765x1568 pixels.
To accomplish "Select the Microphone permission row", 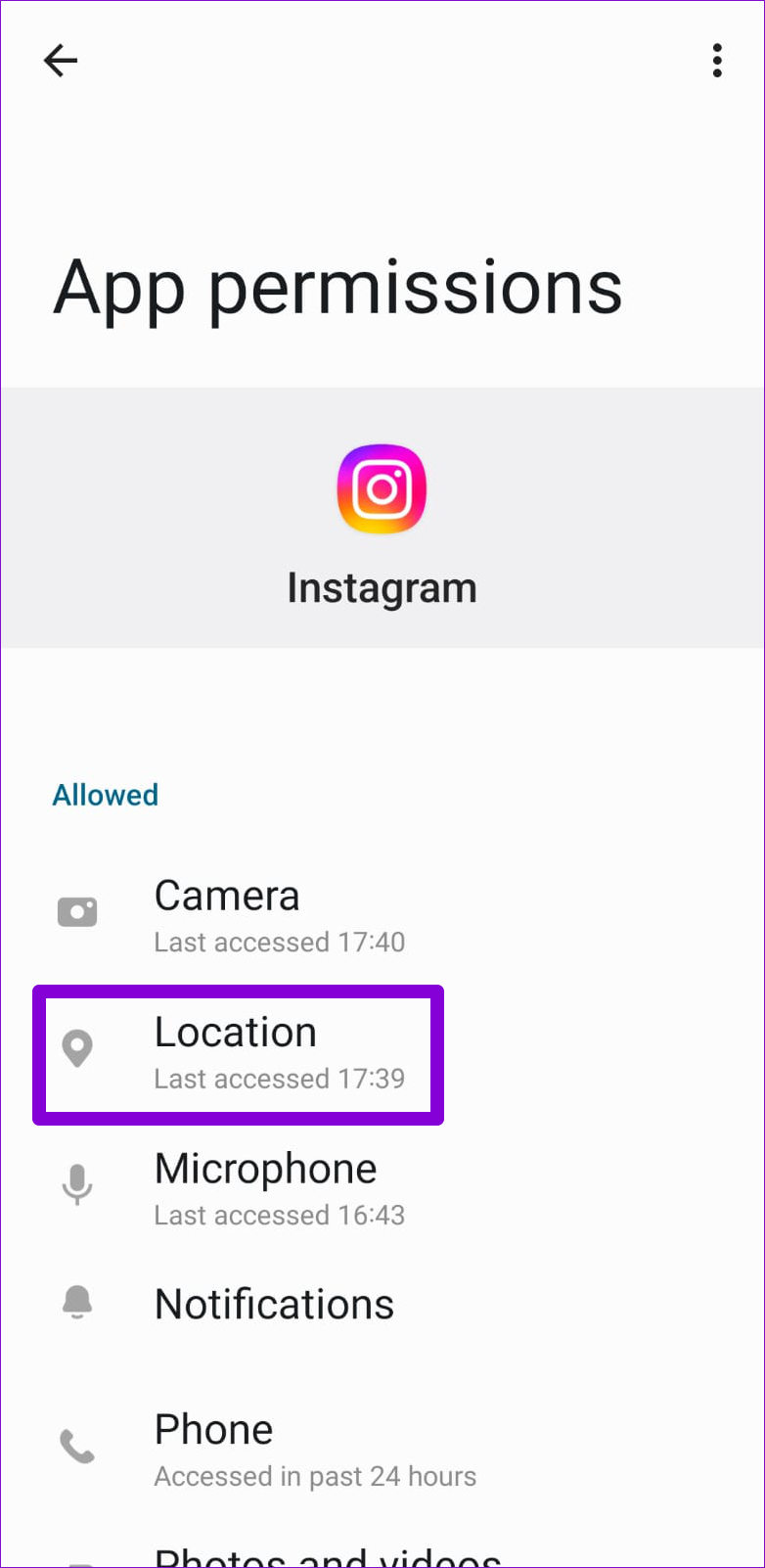I will click(x=382, y=1190).
